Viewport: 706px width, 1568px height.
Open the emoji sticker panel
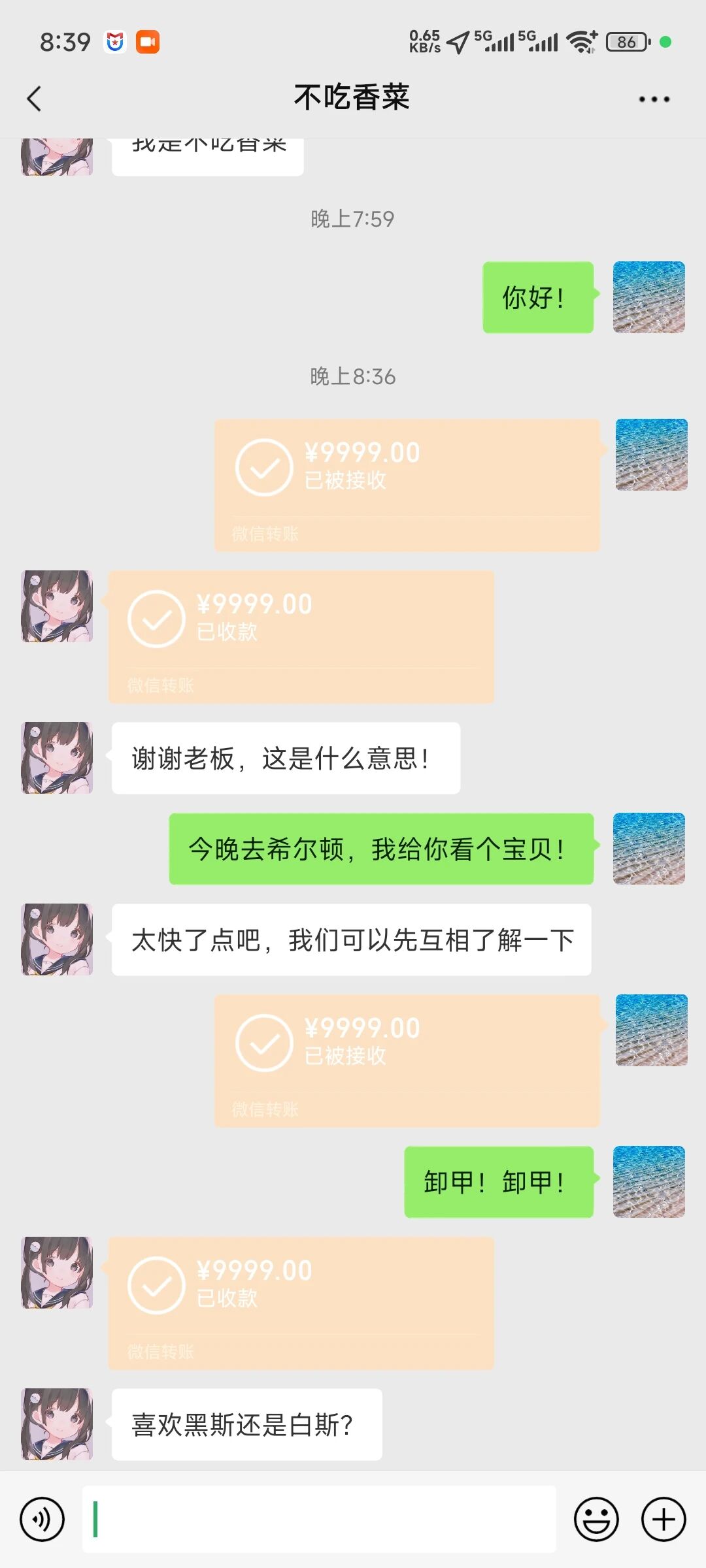tap(596, 1519)
